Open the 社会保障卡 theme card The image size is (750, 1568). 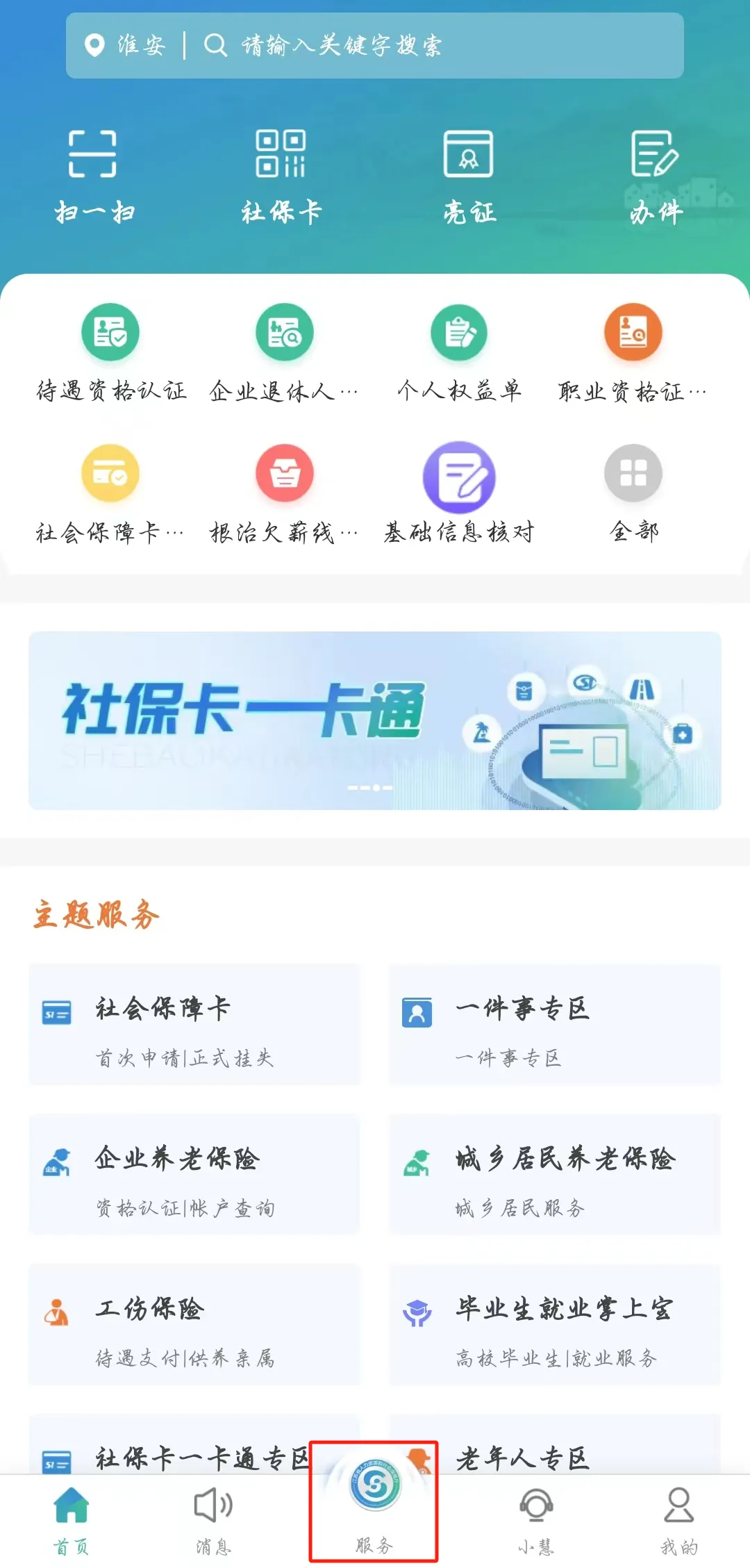point(194,1025)
